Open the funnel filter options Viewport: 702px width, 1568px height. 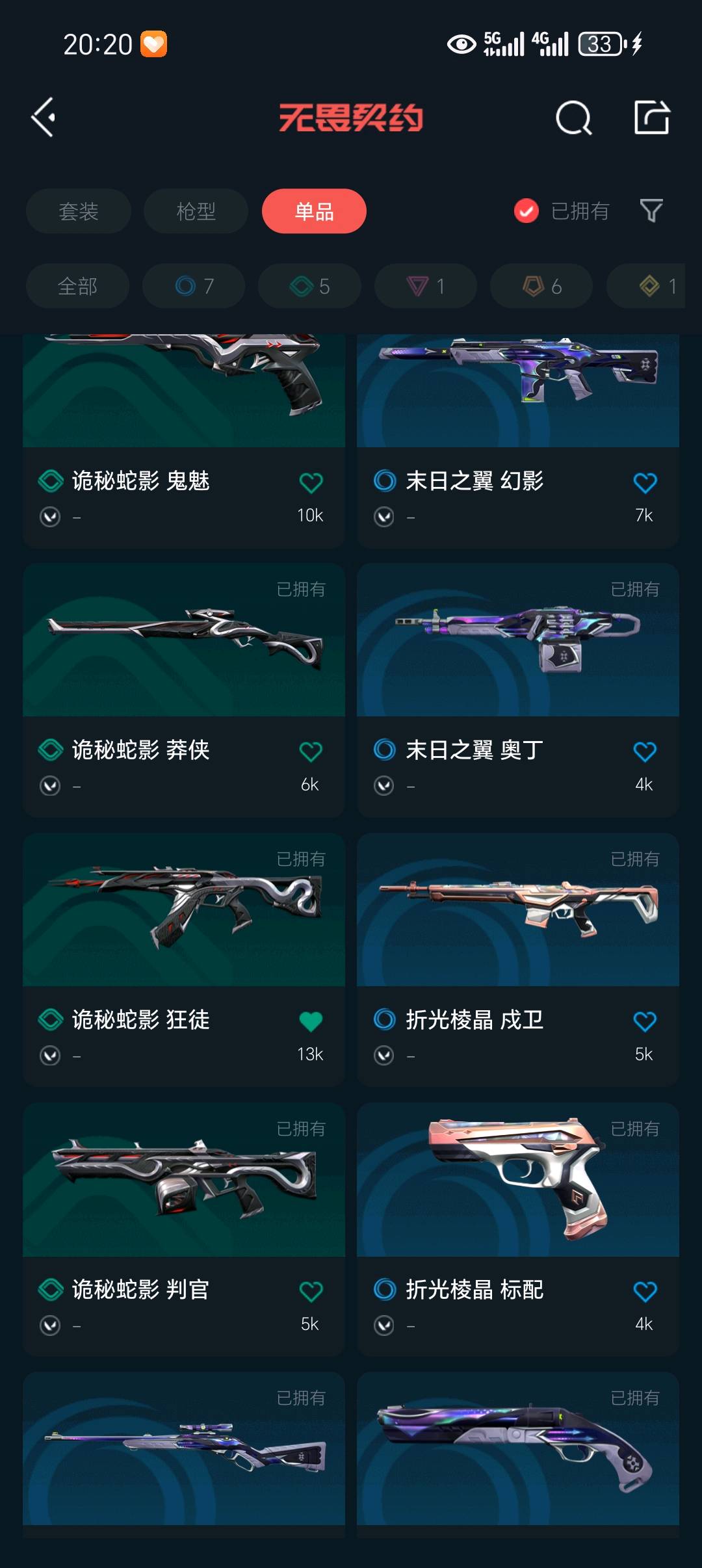651,211
